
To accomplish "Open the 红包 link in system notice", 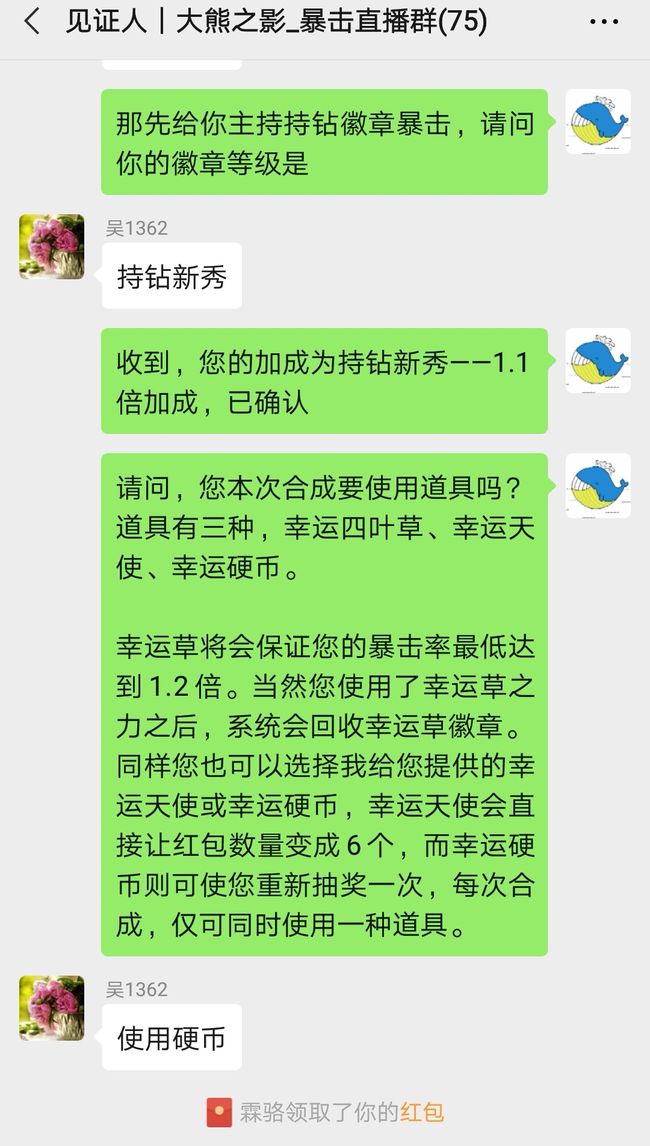I will pos(421,1112).
